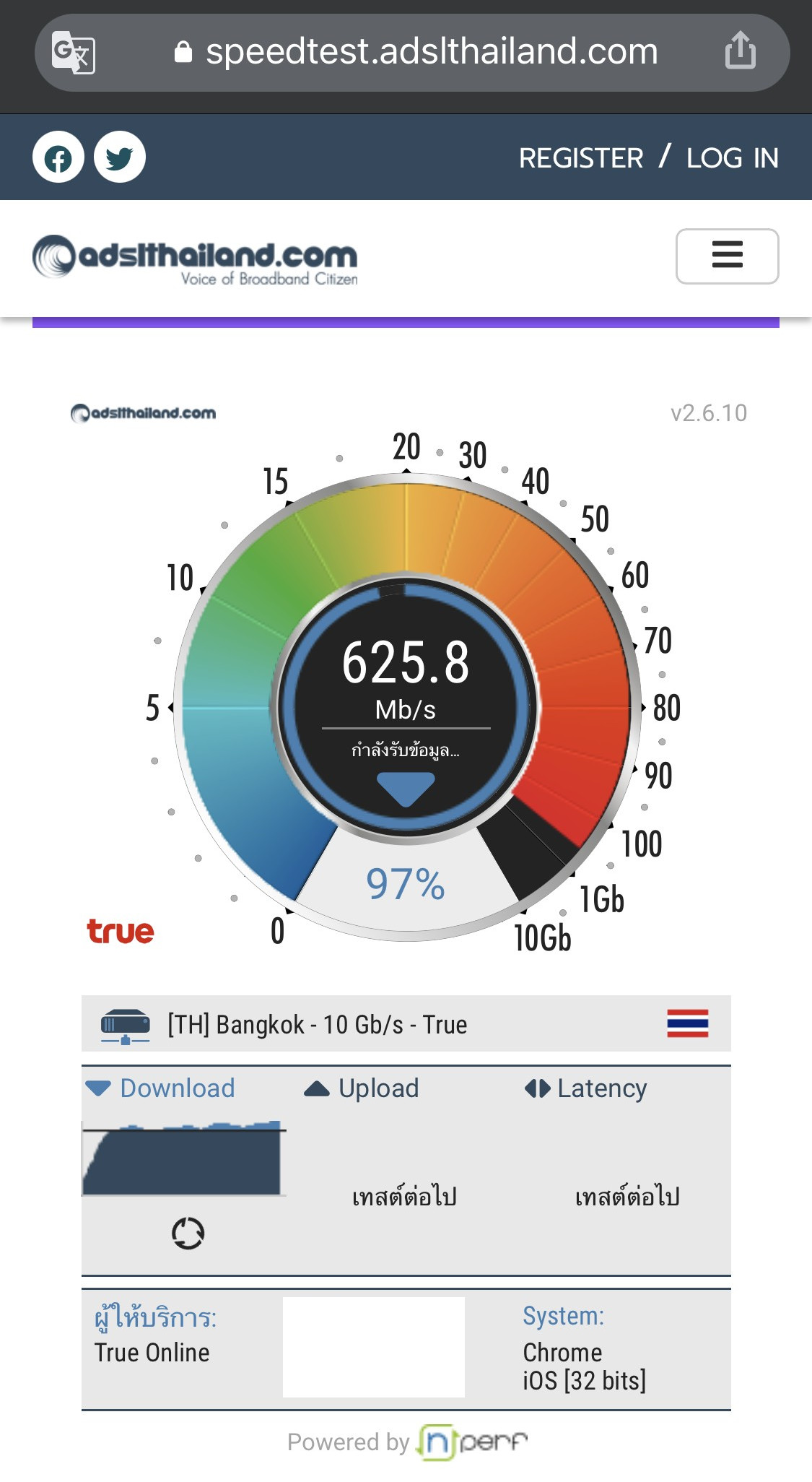Tap LOG IN link
The height and width of the screenshot is (1482, 812).
pos(733,157)
